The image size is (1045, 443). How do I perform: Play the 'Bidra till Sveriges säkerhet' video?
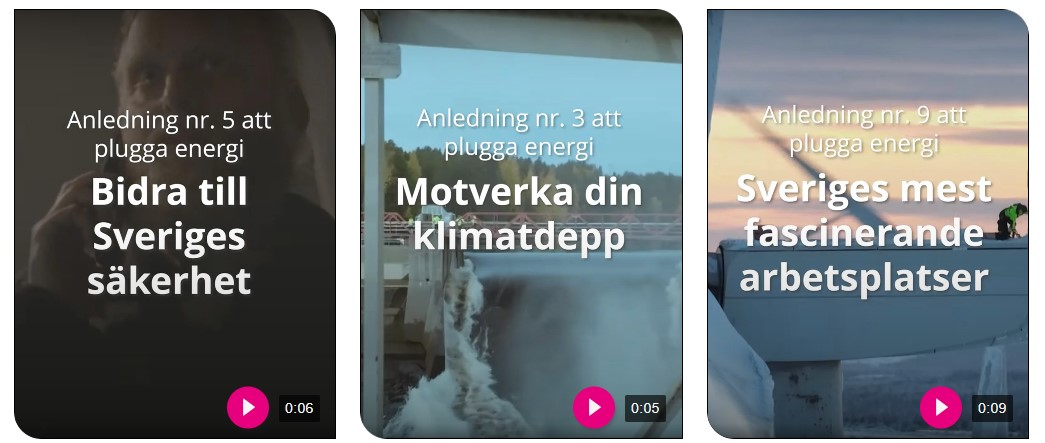[248, 407]
